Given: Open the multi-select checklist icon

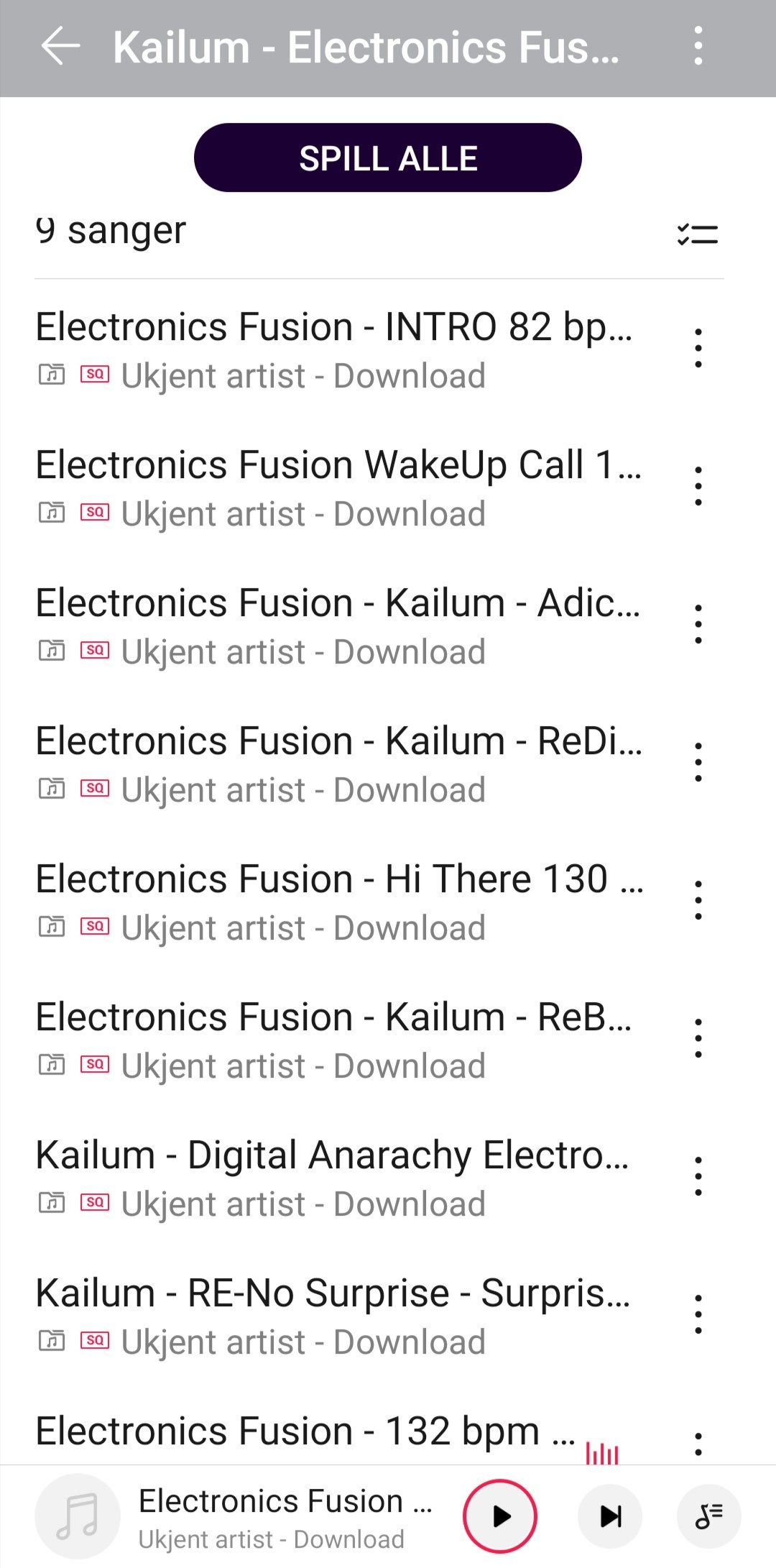Looking at the screenshot, I should (x=697, y=234).
